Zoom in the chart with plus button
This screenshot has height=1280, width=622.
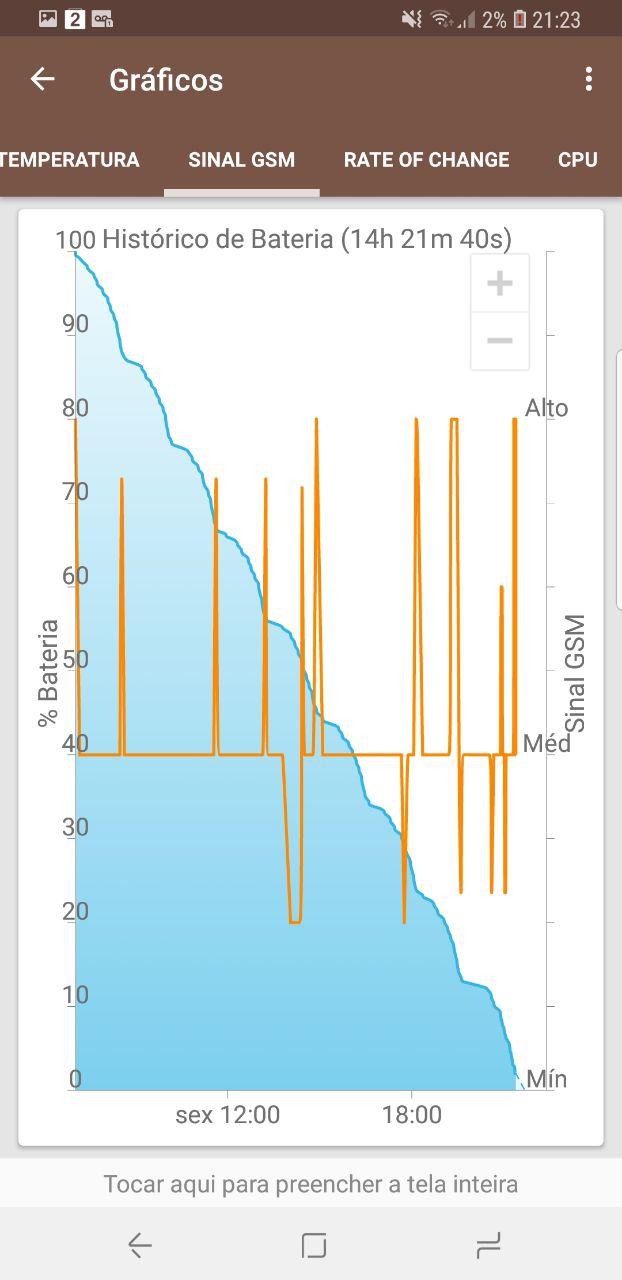coord(499,283)
